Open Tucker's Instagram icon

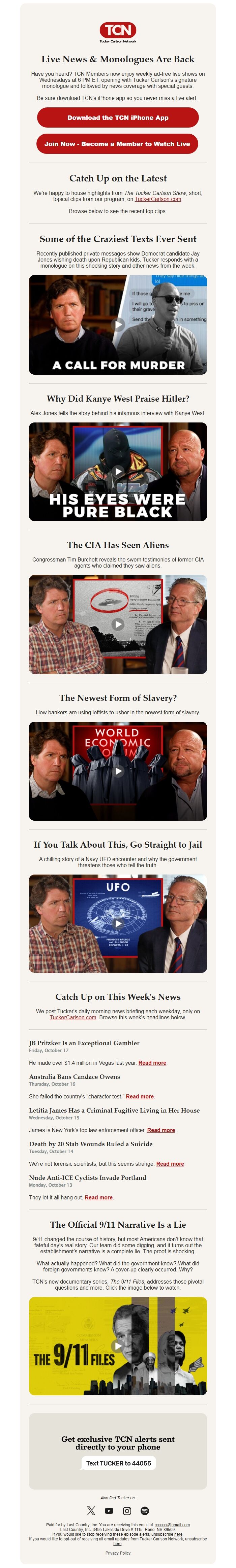pos(127,1510)
